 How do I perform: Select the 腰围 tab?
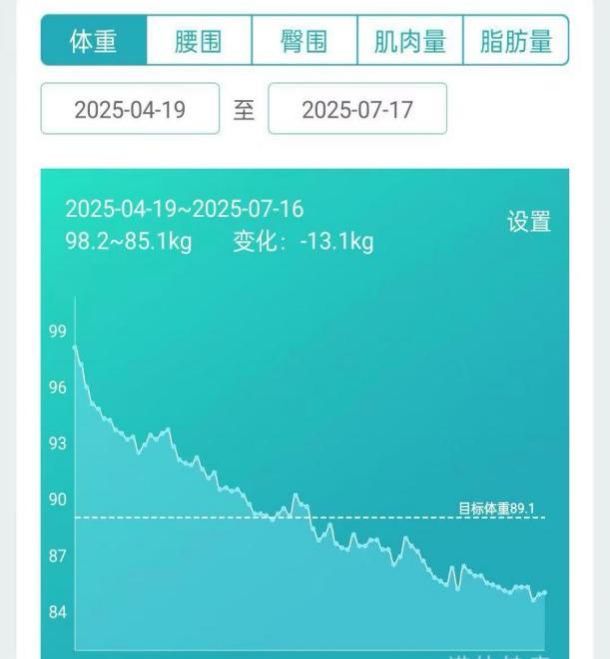198,41
